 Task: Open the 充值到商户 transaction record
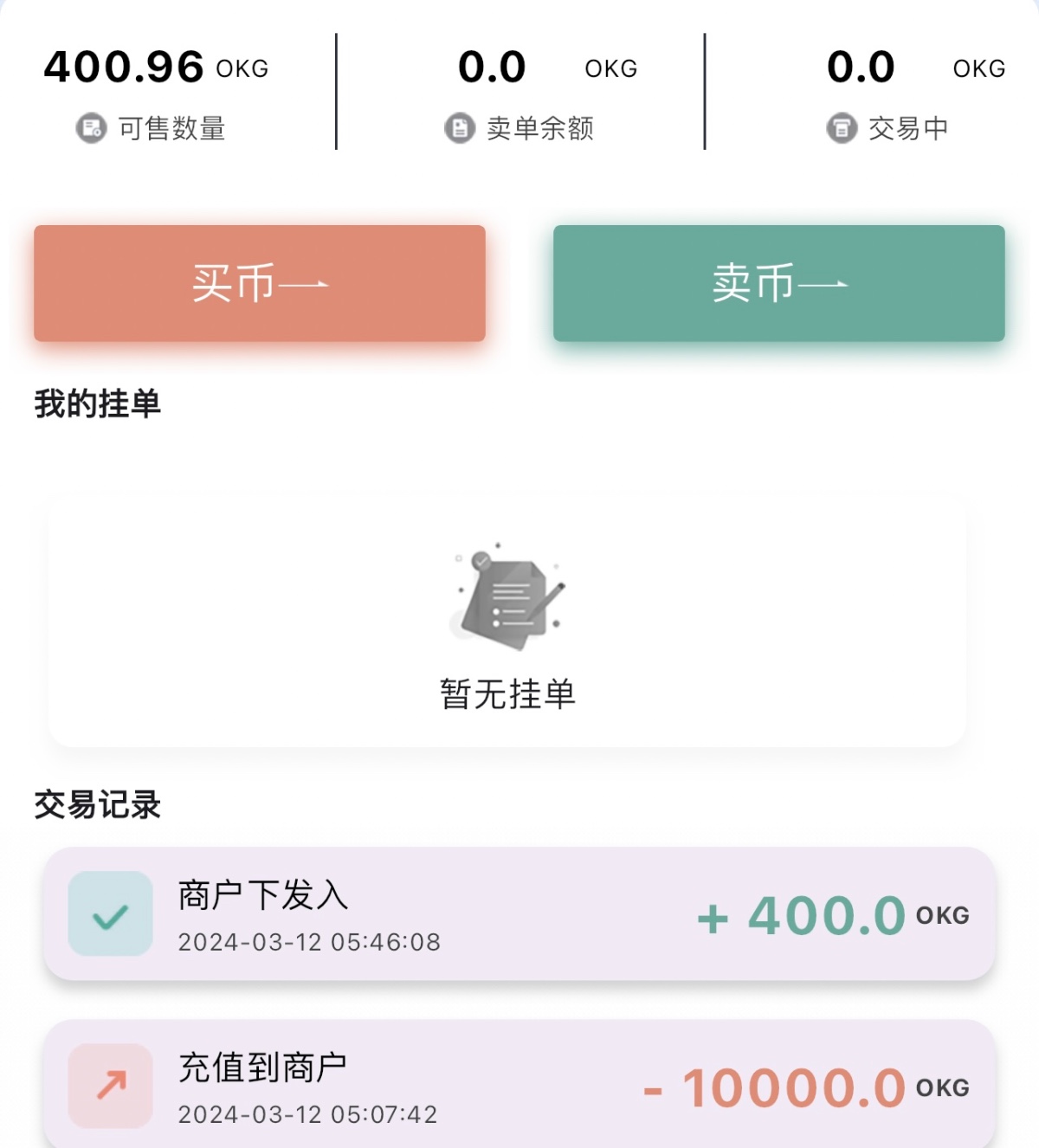pyautogui.click(x=519, y=1086)
